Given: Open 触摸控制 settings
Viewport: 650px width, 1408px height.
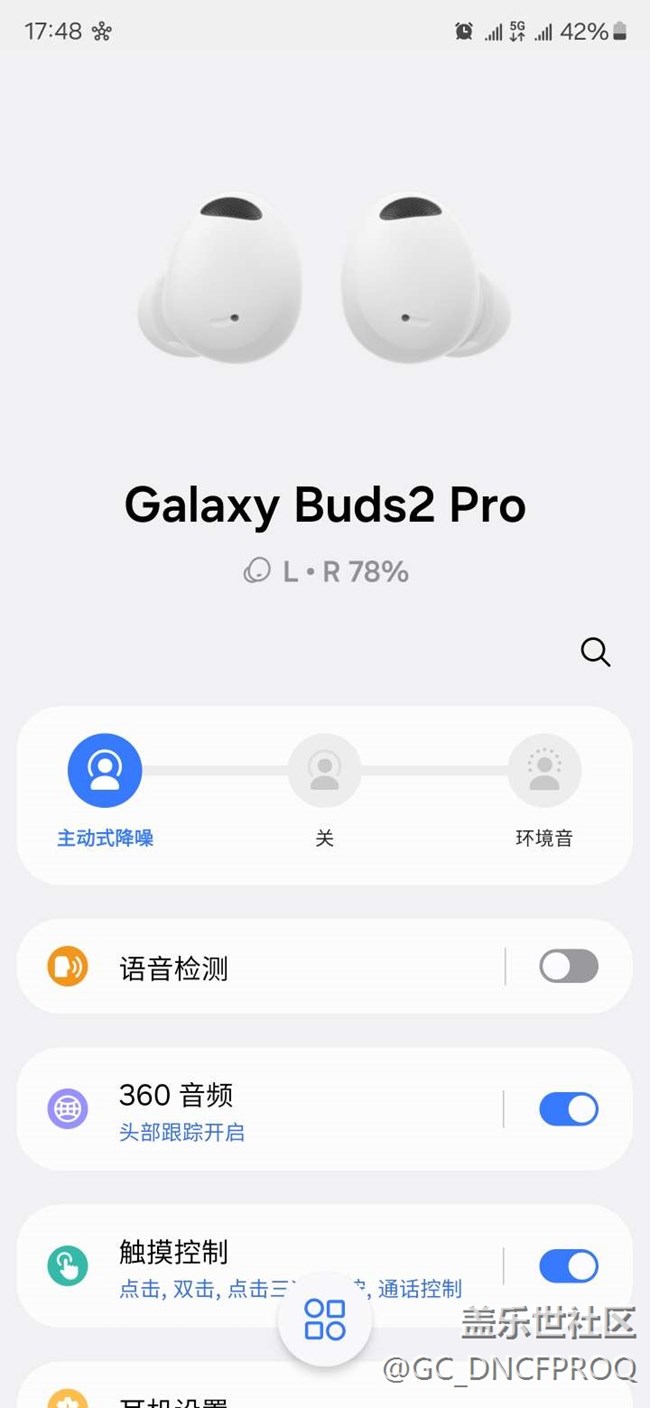Looking at the screenshot, I should [x=200, y=1254].
